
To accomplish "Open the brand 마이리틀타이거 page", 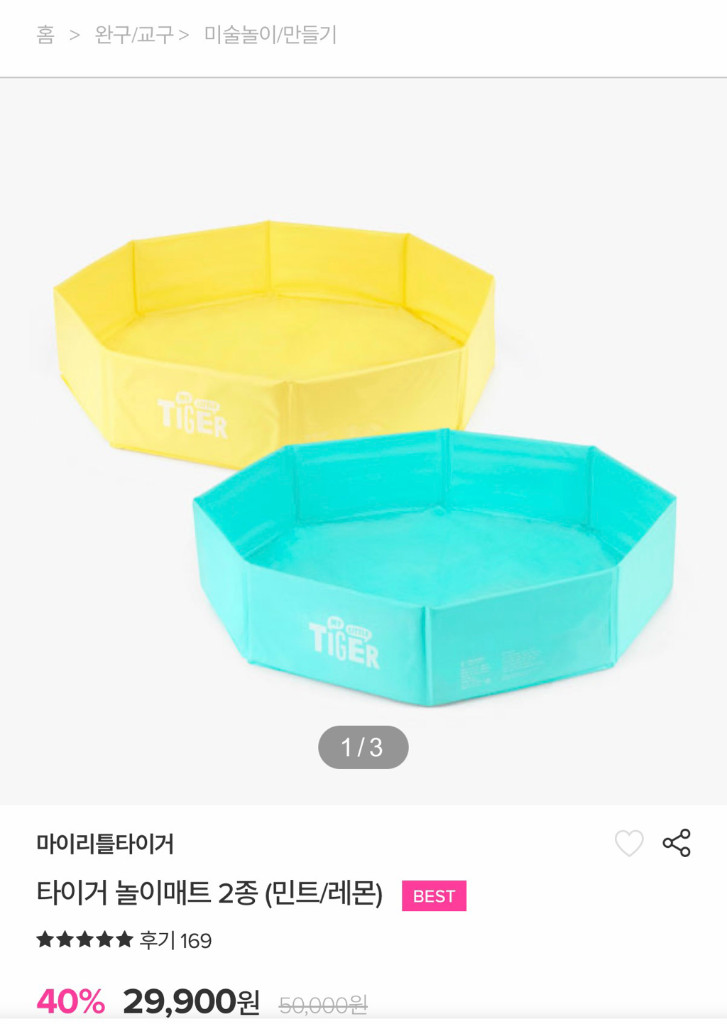I will point(105,844).
